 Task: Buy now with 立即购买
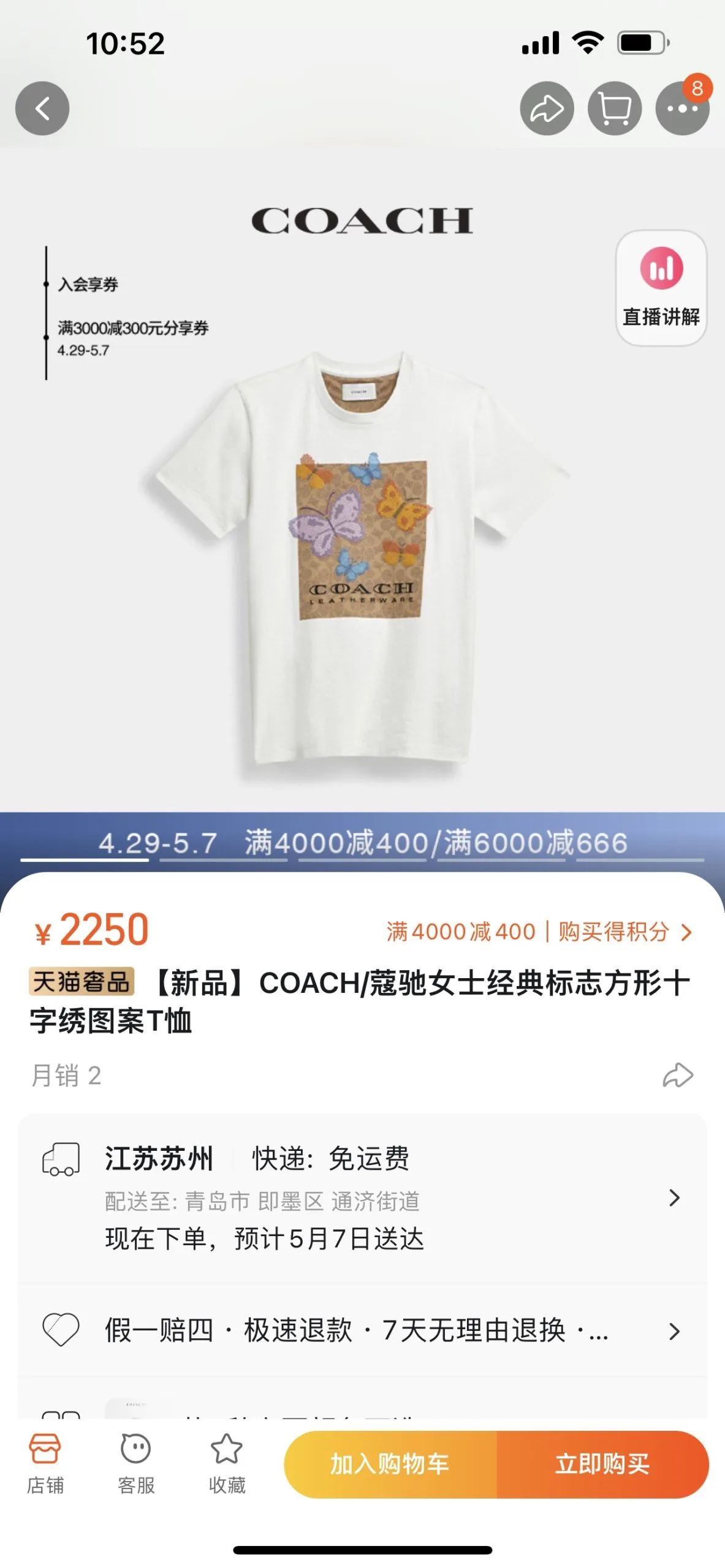[x=602, y=1464]
